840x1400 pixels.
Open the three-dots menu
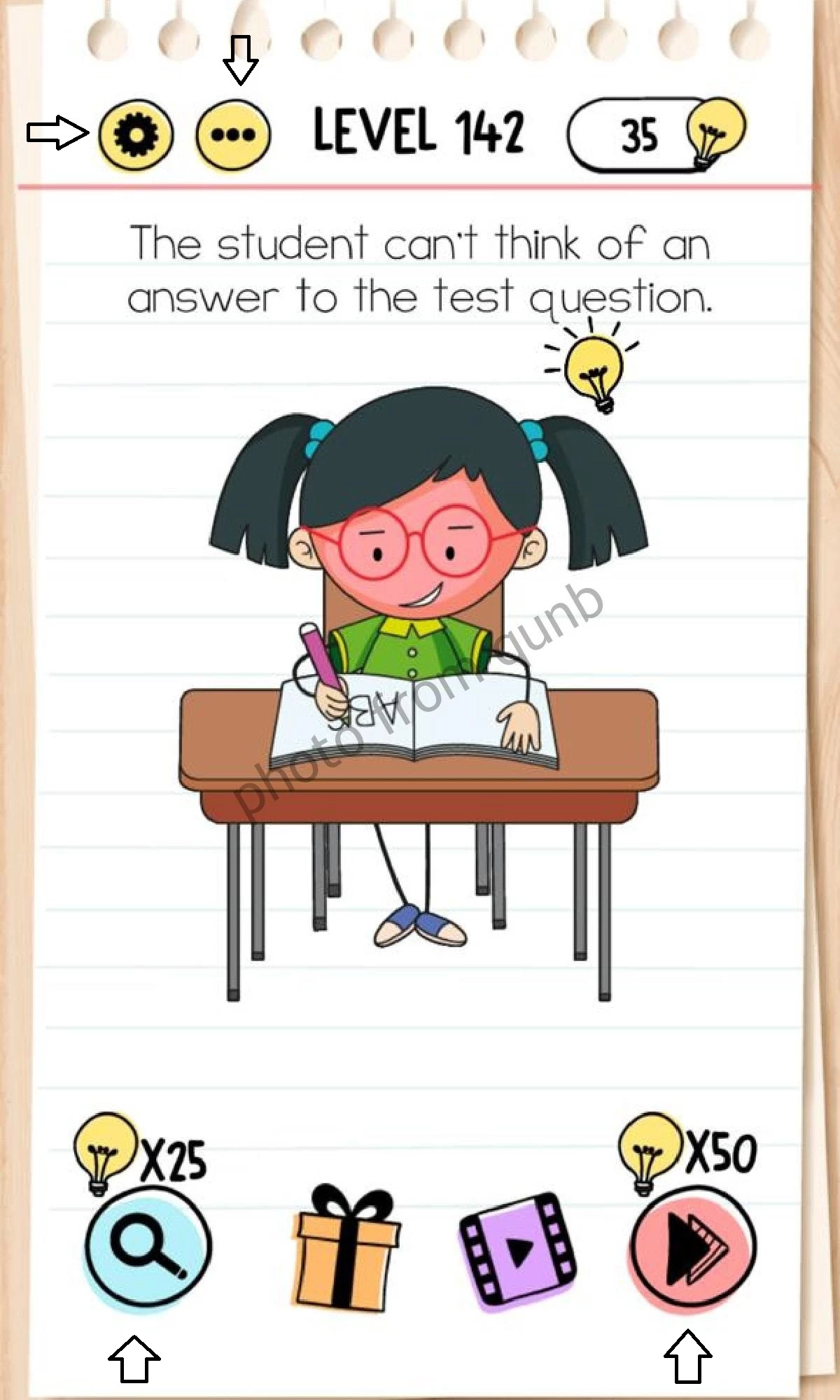click(232, 134)
